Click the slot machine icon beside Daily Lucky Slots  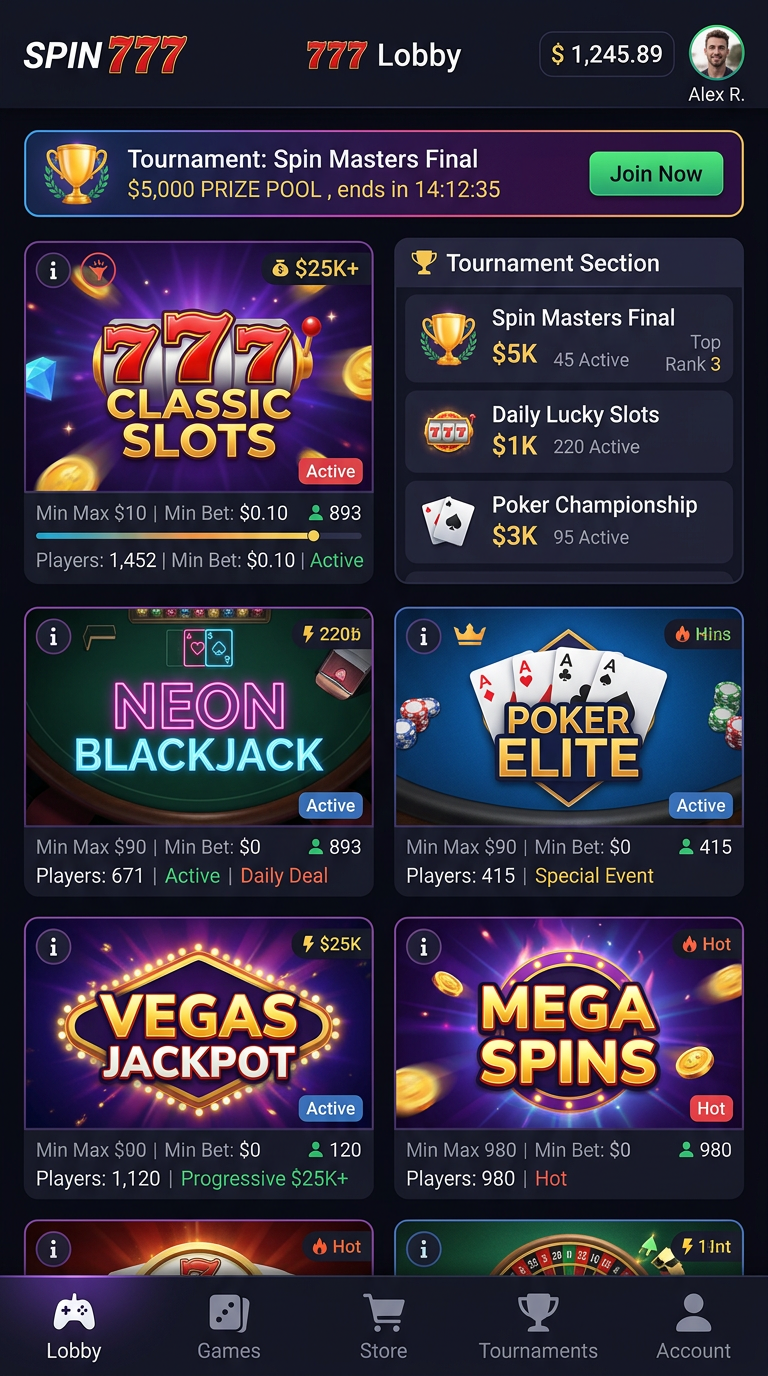coord(447,431)
